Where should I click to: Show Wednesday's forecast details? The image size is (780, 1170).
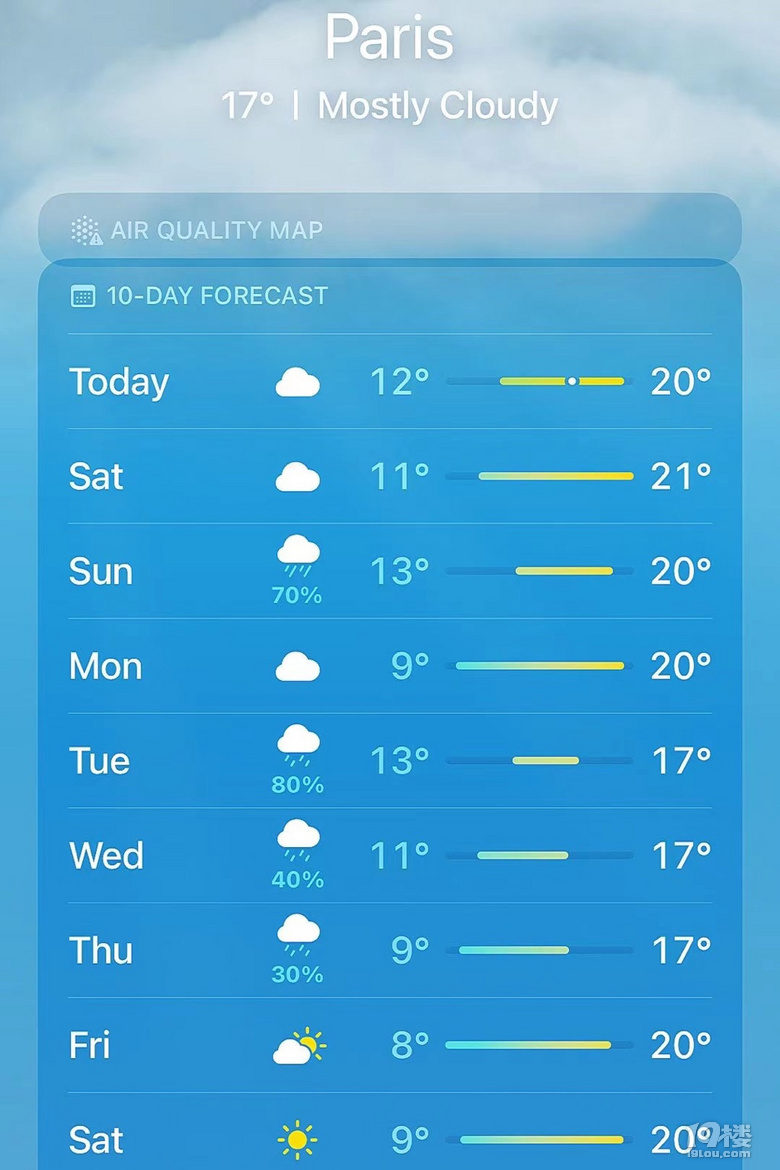click(x=390, y=856)
